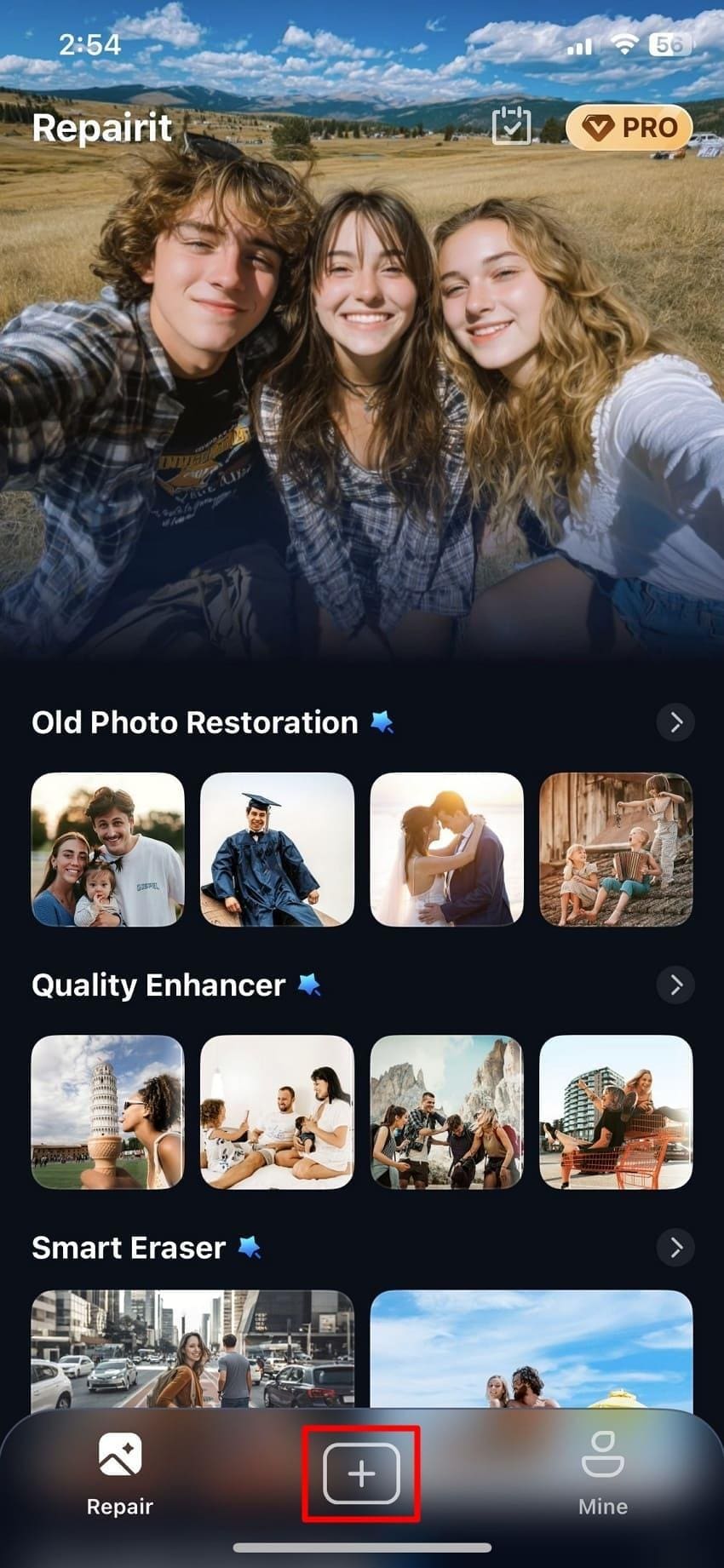The image size is (724, 1568).
Task: View the shopping cart enhancer sample
Action: [616, 1111]
